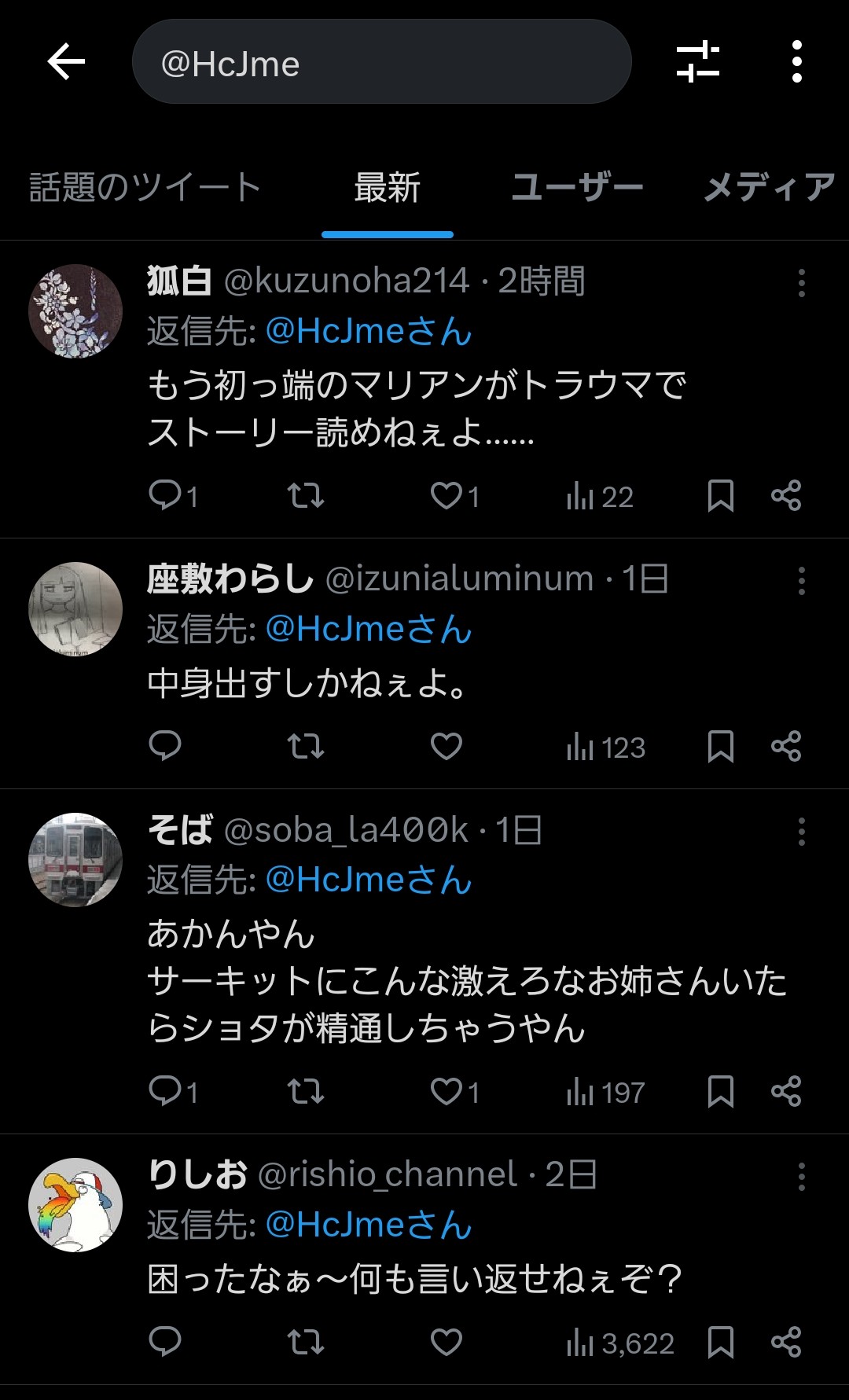Switch to the メディア tab
The height and width of the screenshot is (1400, 849).
768,188
